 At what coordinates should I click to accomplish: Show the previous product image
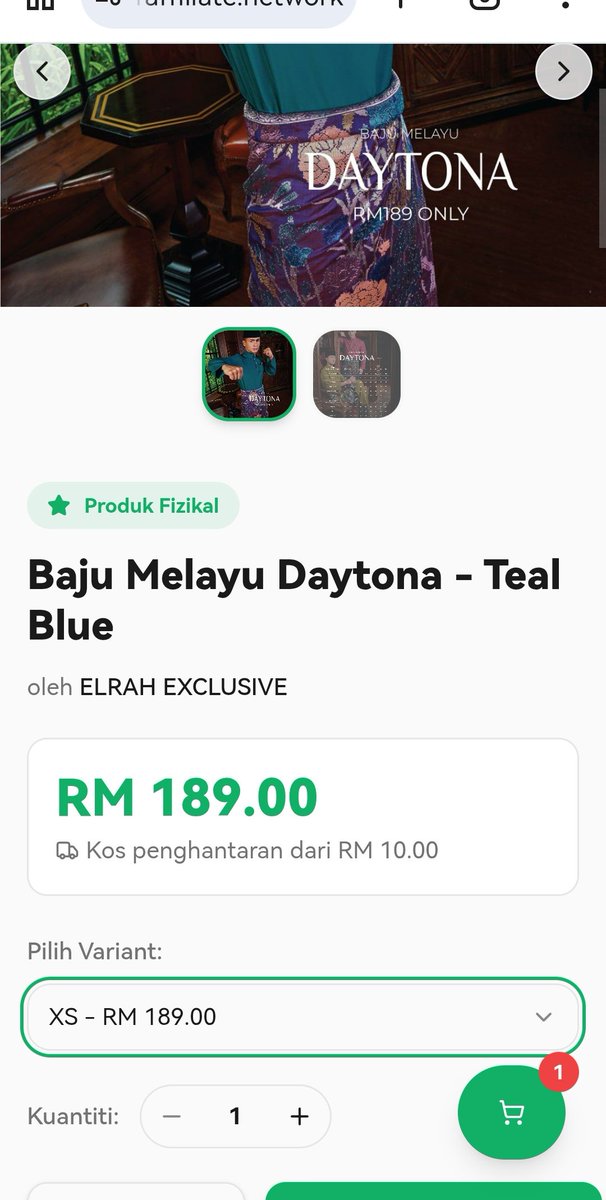click(x=42, y=71)
